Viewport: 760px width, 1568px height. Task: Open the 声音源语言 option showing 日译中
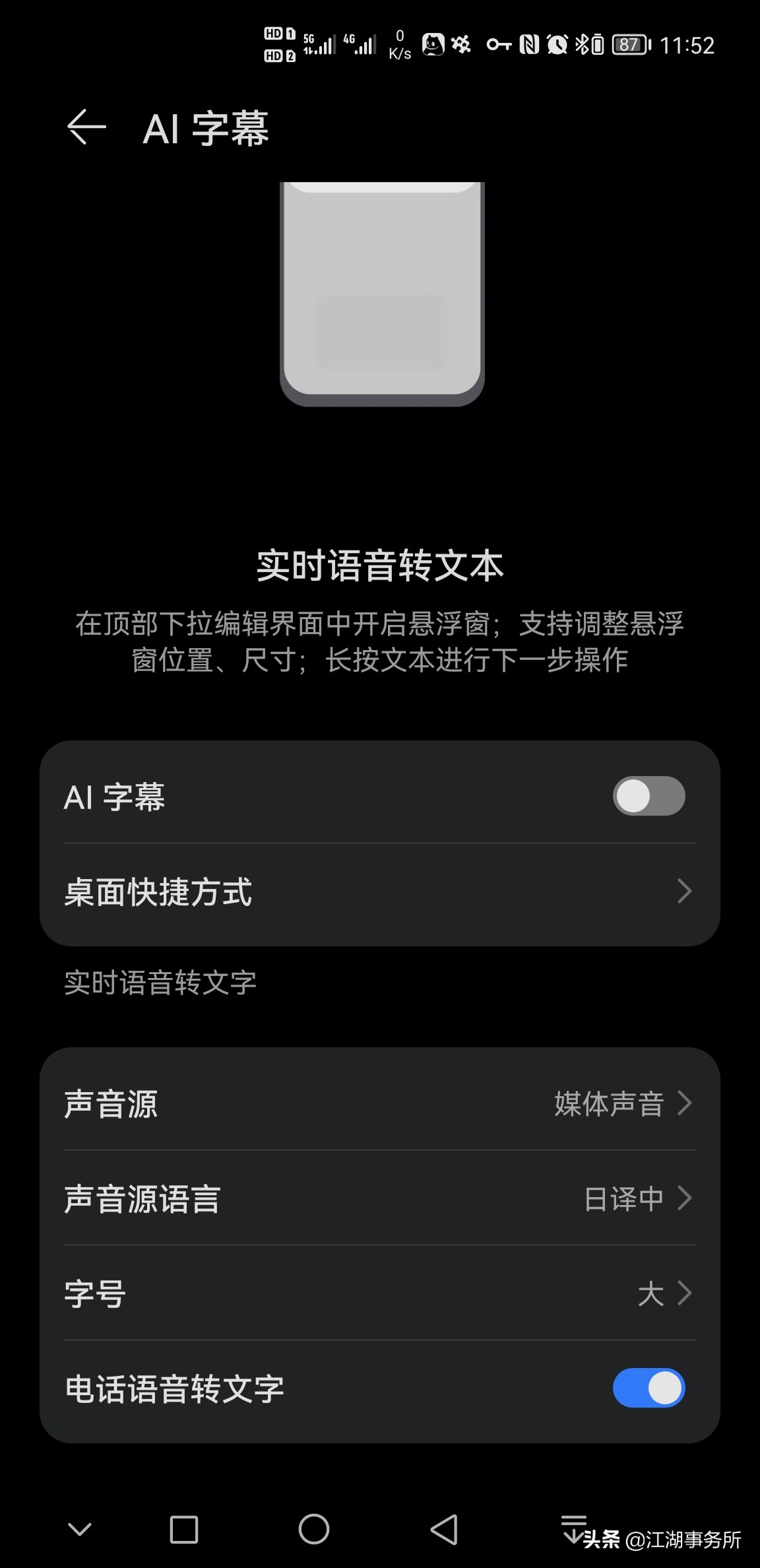coord(380,1198)
